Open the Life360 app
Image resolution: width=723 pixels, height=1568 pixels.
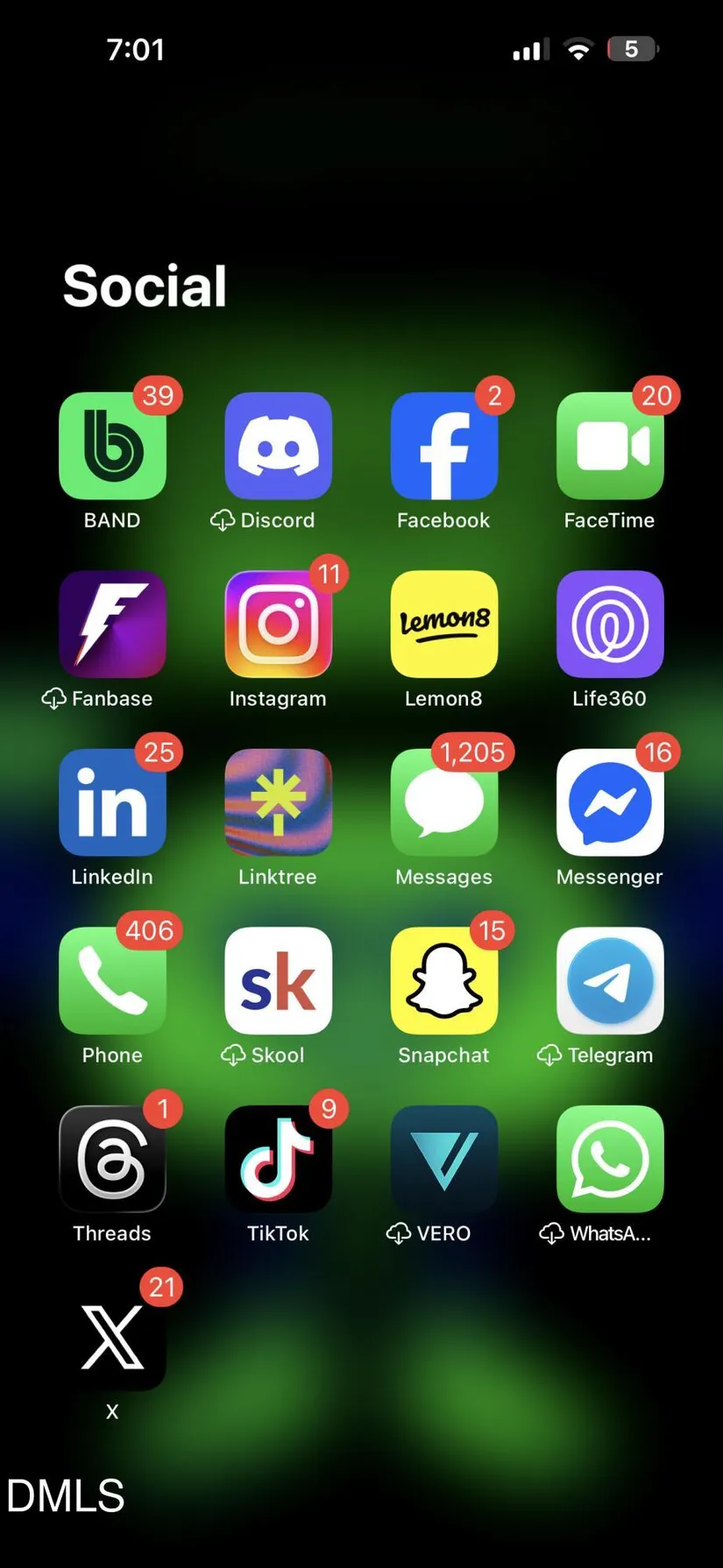click(x=610, y=624)
